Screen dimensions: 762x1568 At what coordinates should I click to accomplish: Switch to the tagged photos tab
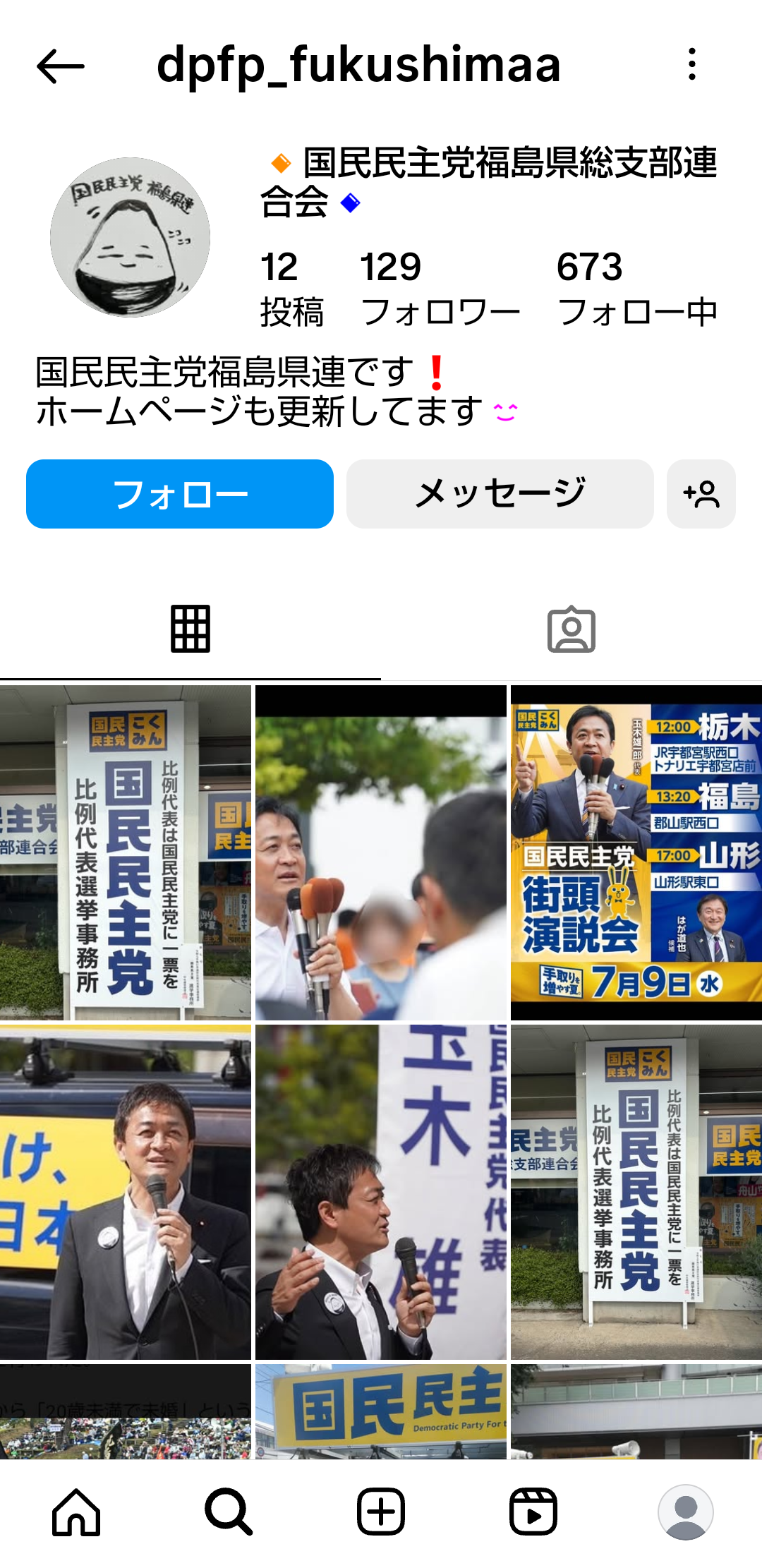[x=571, y=629]
